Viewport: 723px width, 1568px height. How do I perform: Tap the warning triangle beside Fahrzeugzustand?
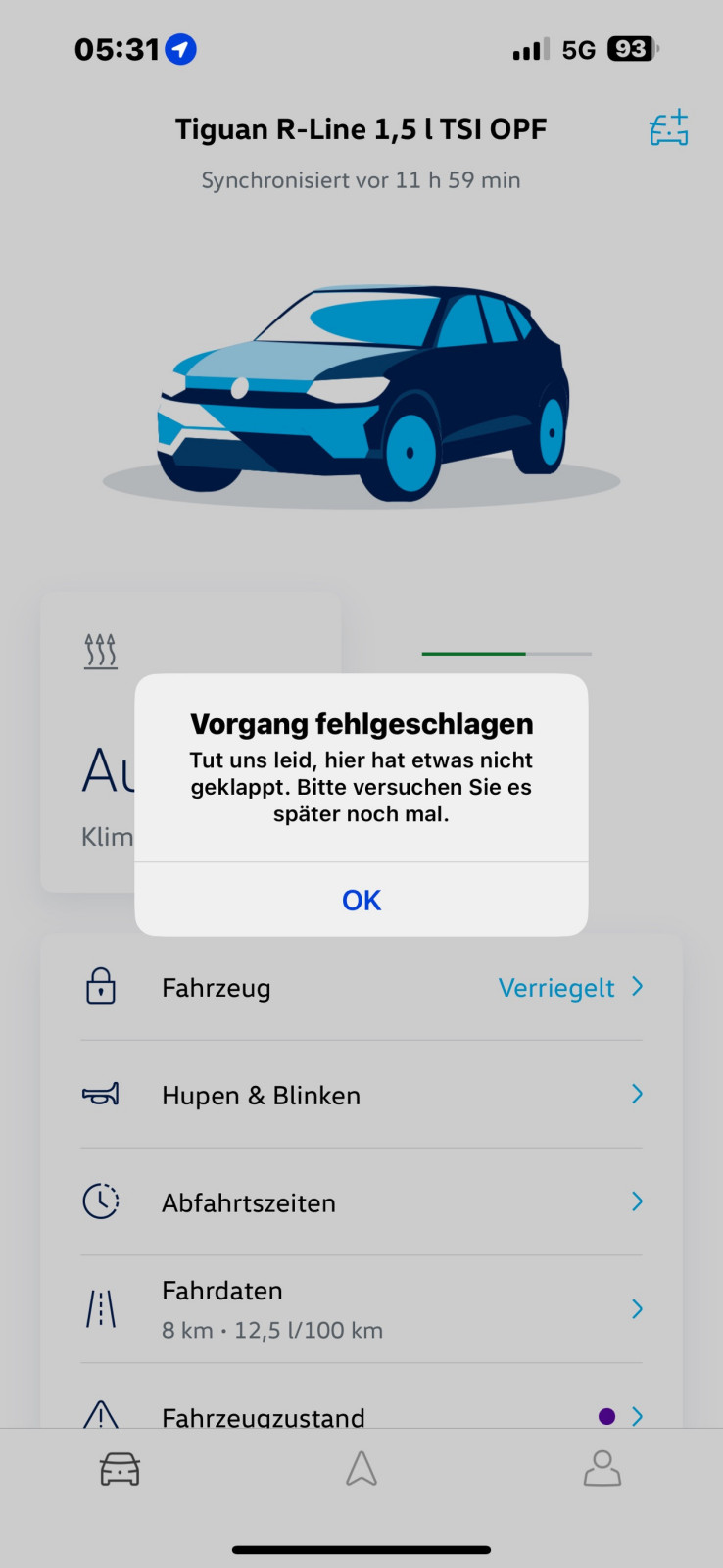[x=101, y=1414]
